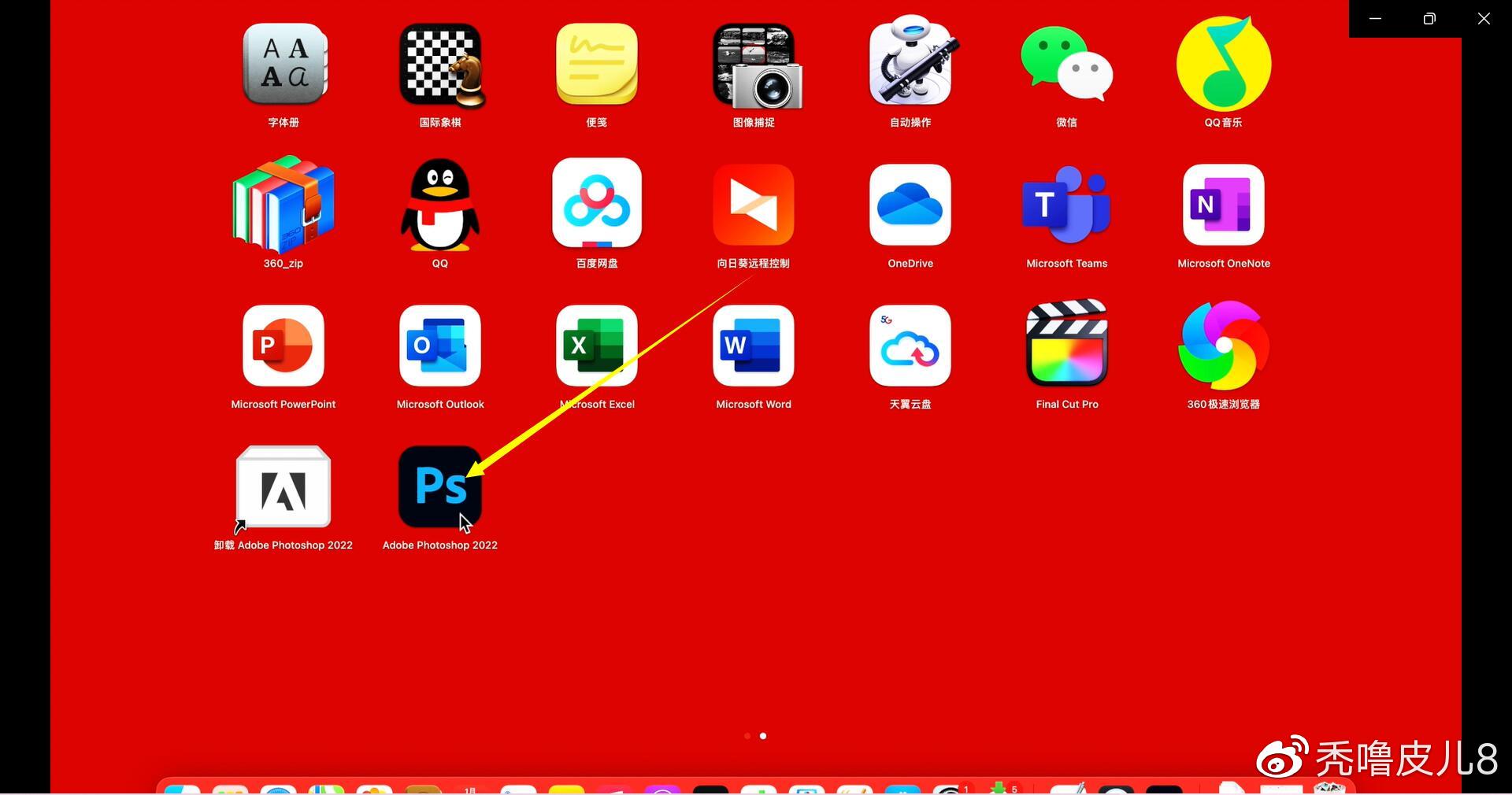Close the window with the X button
Viewport: 1512px width, 795px height.
coord(1484,18)
